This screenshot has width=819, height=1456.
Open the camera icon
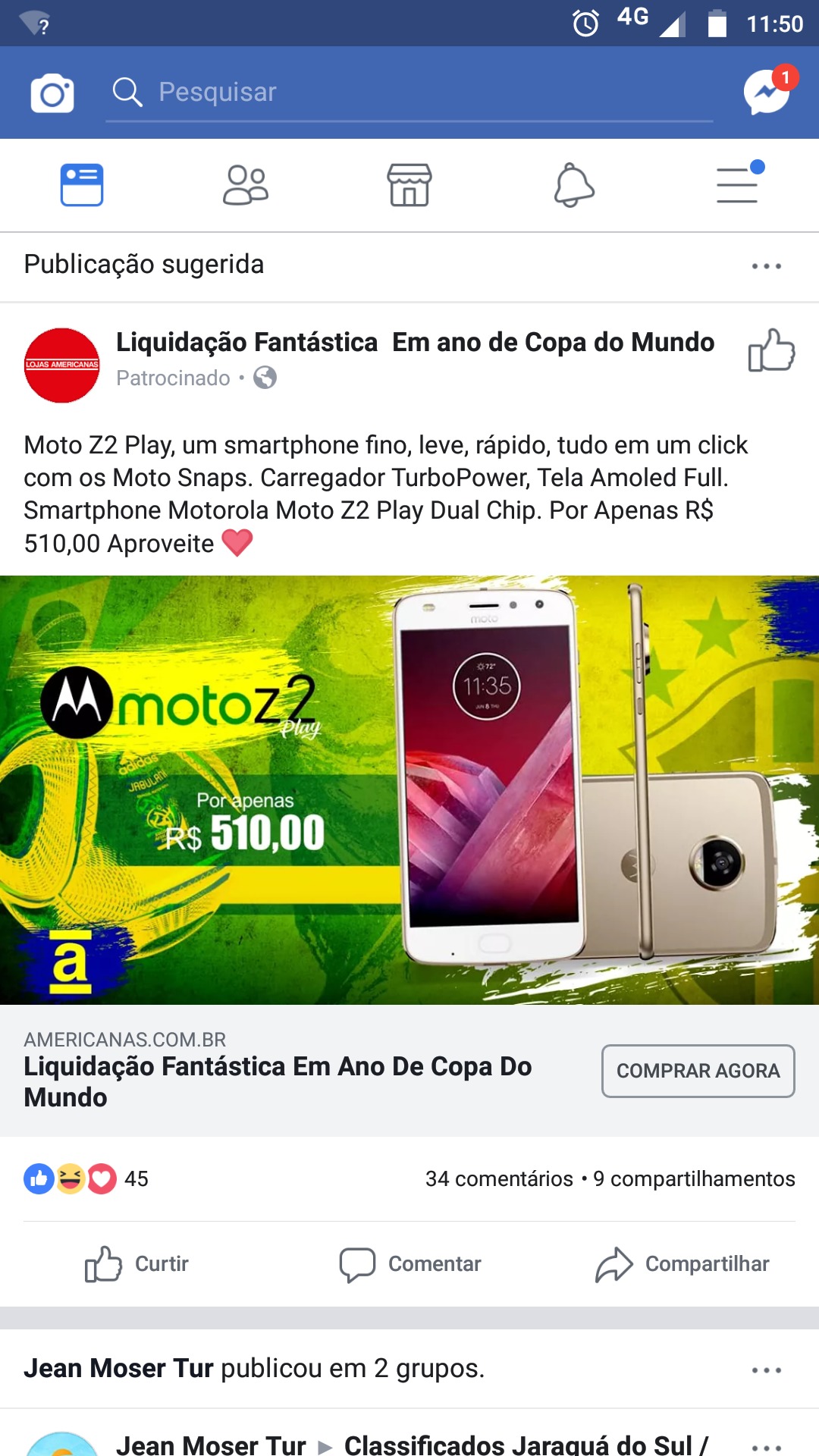tap(52, 93)
